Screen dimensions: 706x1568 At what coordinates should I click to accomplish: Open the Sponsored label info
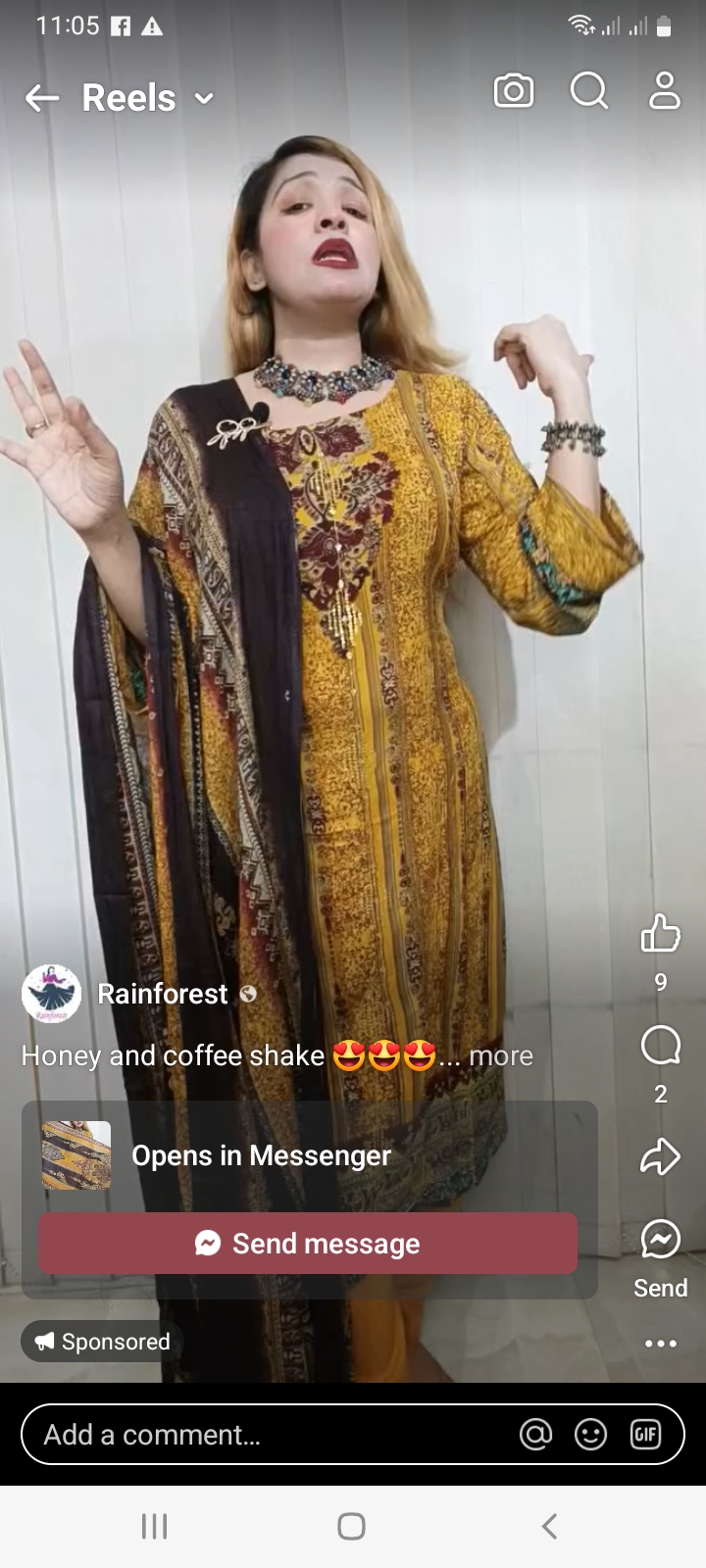pyautogui.click(x=102, y=1342)
